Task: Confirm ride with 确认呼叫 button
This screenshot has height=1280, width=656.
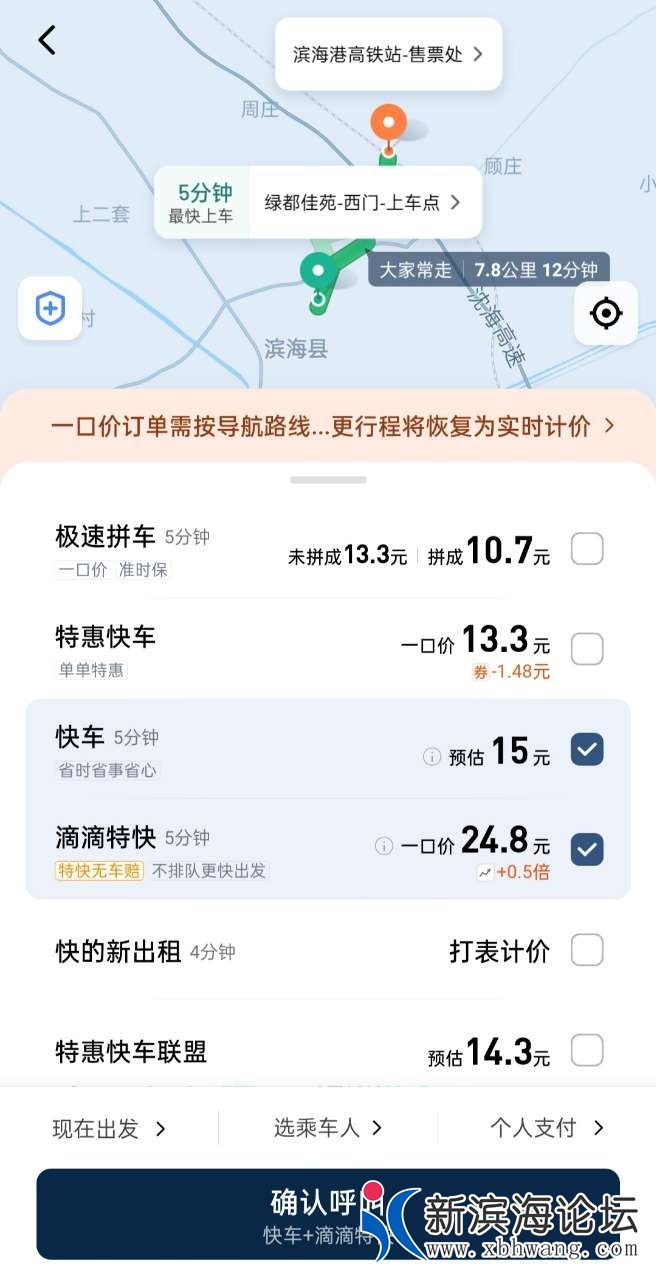Action: [328, 1213]
